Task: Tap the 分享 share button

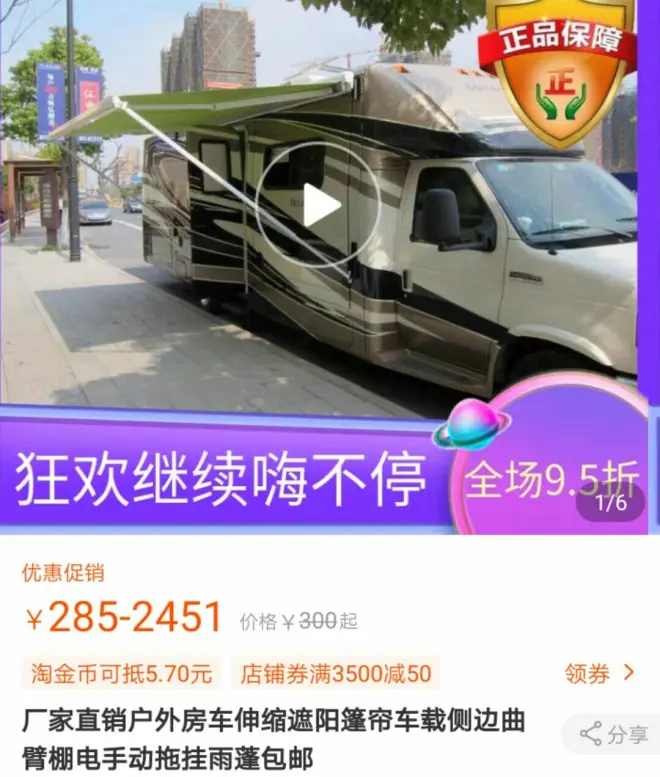Action: coord(613,735)
